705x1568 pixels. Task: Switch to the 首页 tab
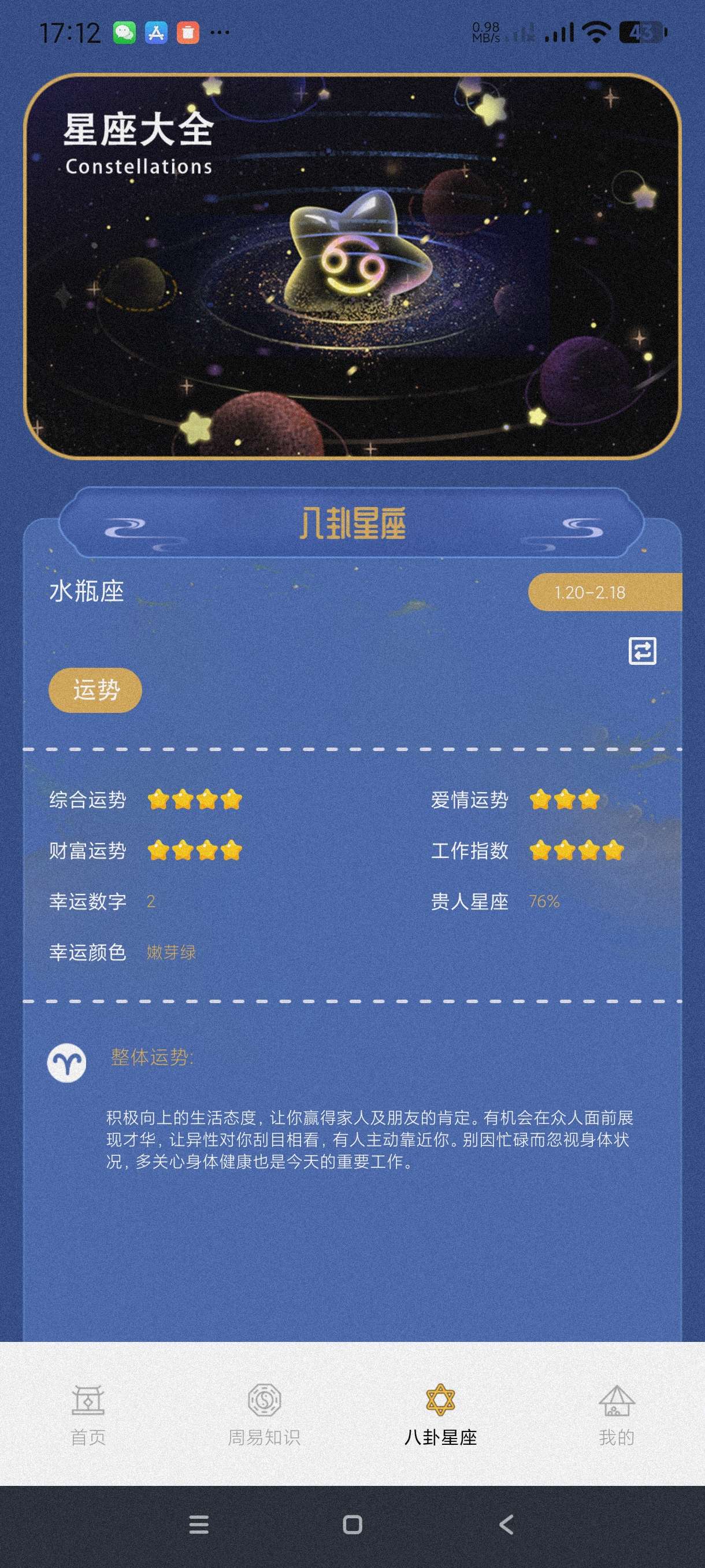click(x=88, y=1415)
